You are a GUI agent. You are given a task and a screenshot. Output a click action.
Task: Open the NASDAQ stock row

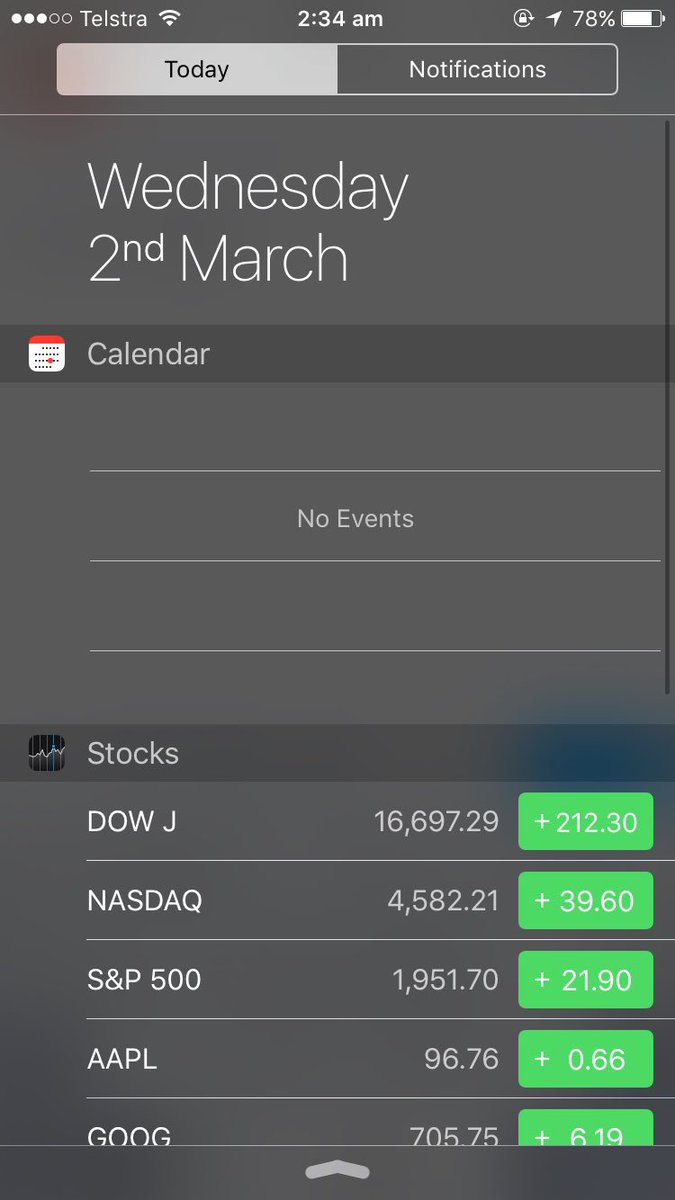tap(290, 901)
